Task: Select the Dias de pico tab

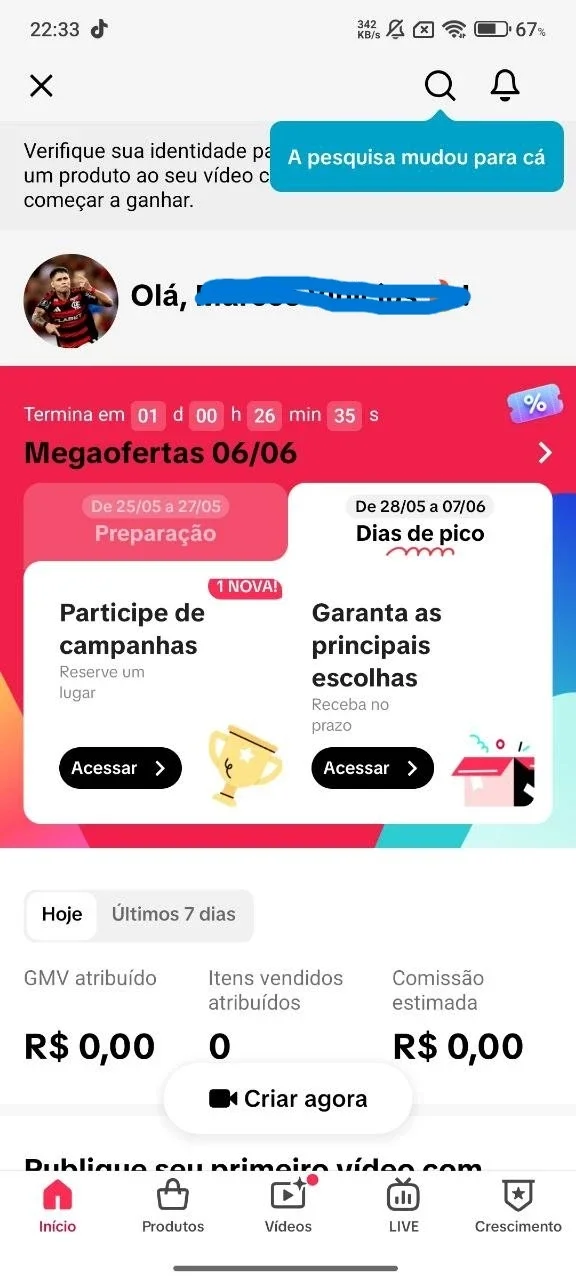Action: point(420,522)
